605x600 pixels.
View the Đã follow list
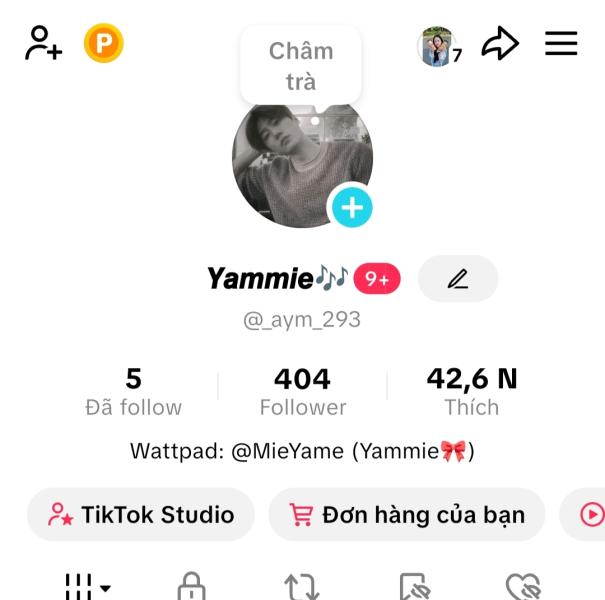coord(134,392)
